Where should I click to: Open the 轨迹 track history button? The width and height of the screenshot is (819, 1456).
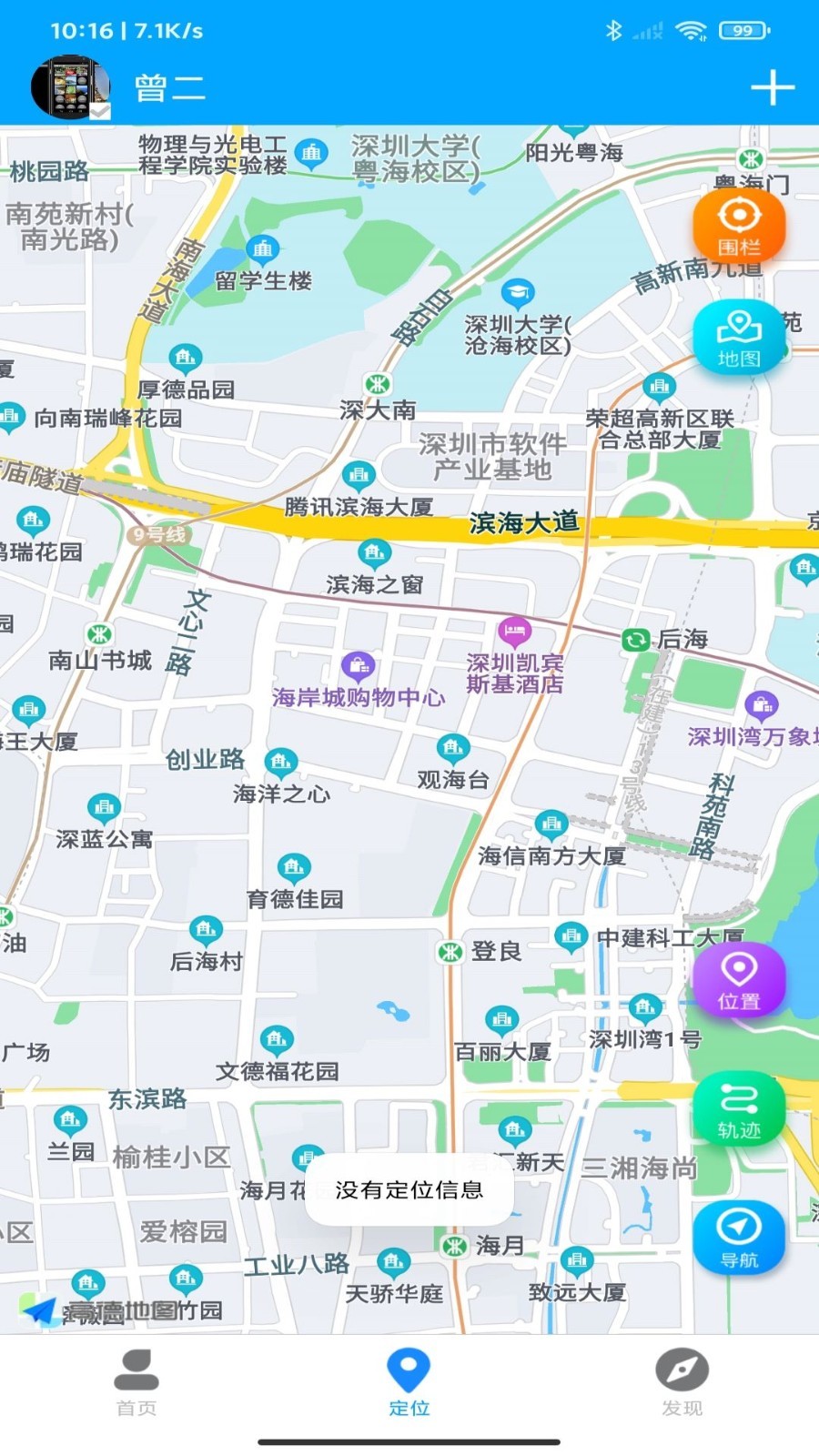(739, 1109)
